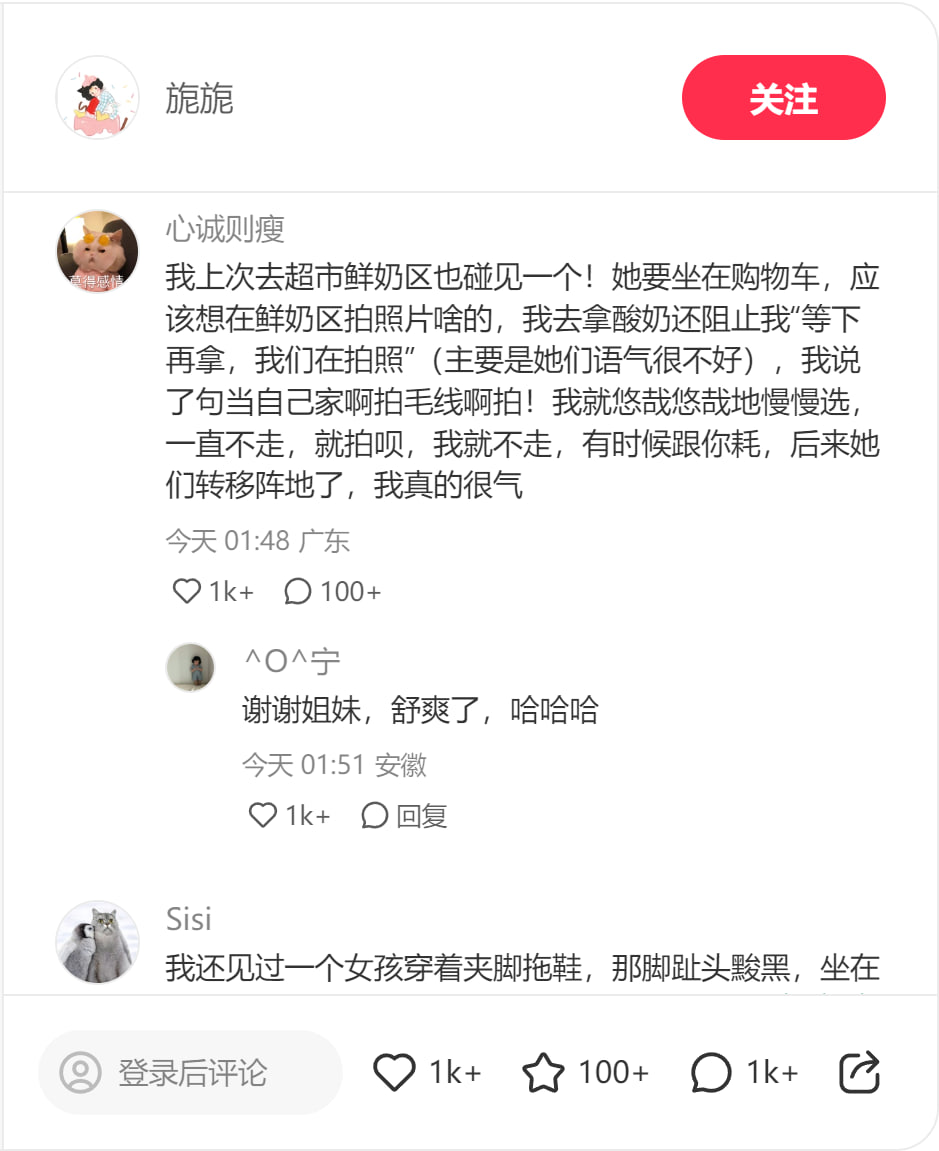Click ^O^宁's avatar picture
939x1151 pixels.
[x=191, y=667]
